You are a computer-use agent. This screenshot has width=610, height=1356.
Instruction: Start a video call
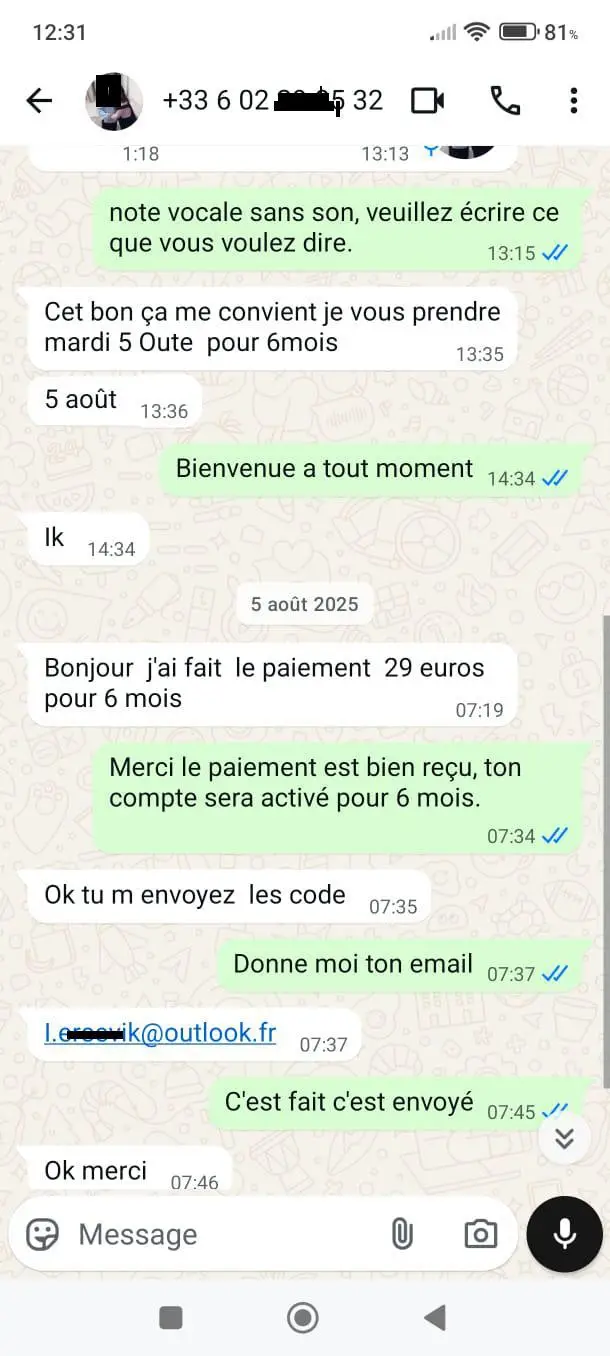point(428,101)
